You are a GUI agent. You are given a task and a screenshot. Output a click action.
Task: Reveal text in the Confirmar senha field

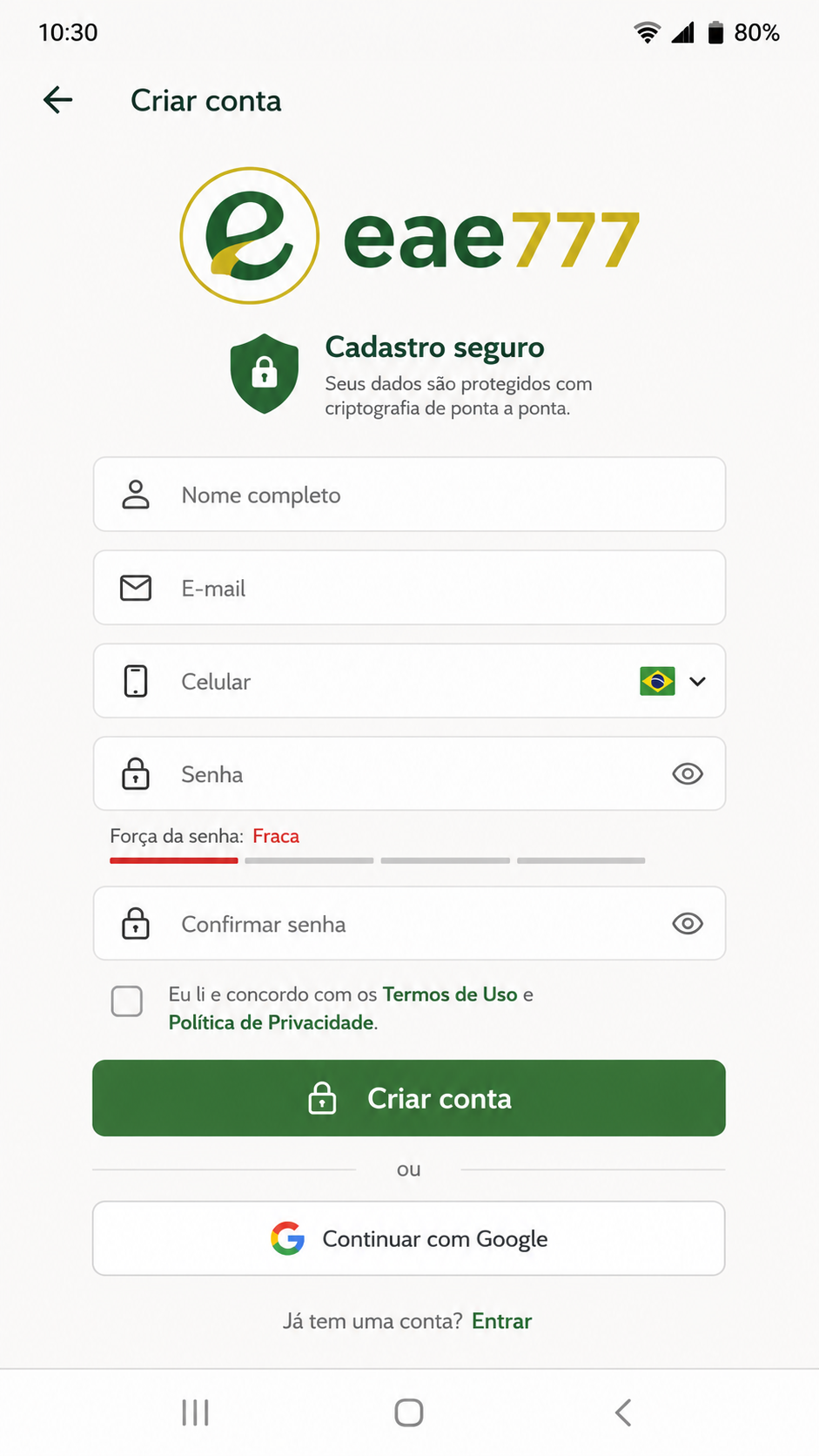click(688, 923)
